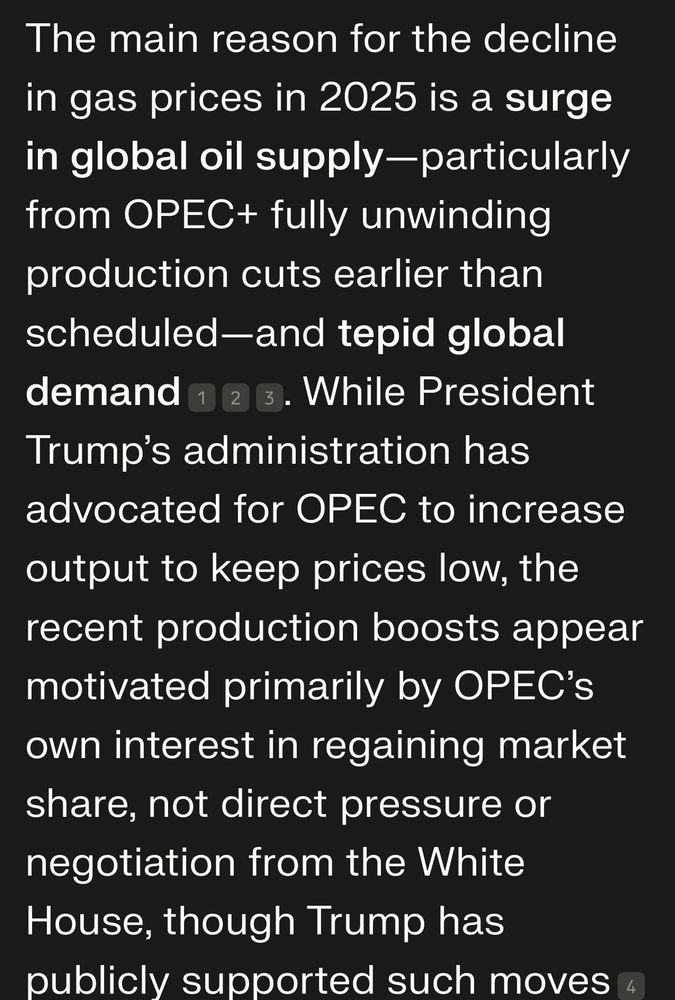Image resolution: width=675 pixels, height=1000 pixels.
Task: Open citation source 2 after 'demand'
Action: tap(235, 399)
